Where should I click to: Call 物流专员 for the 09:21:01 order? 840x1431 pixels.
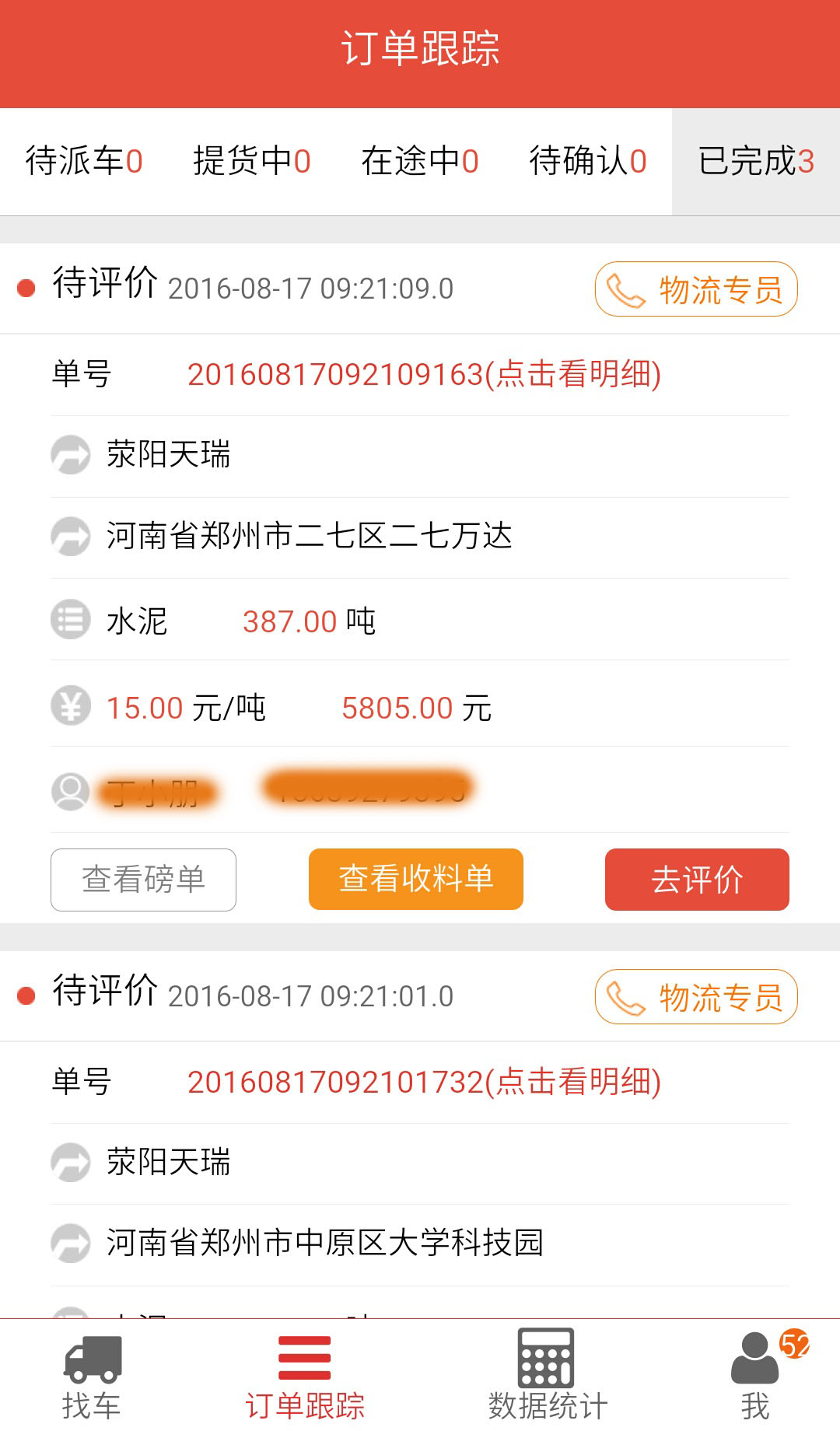pos(696,997)
